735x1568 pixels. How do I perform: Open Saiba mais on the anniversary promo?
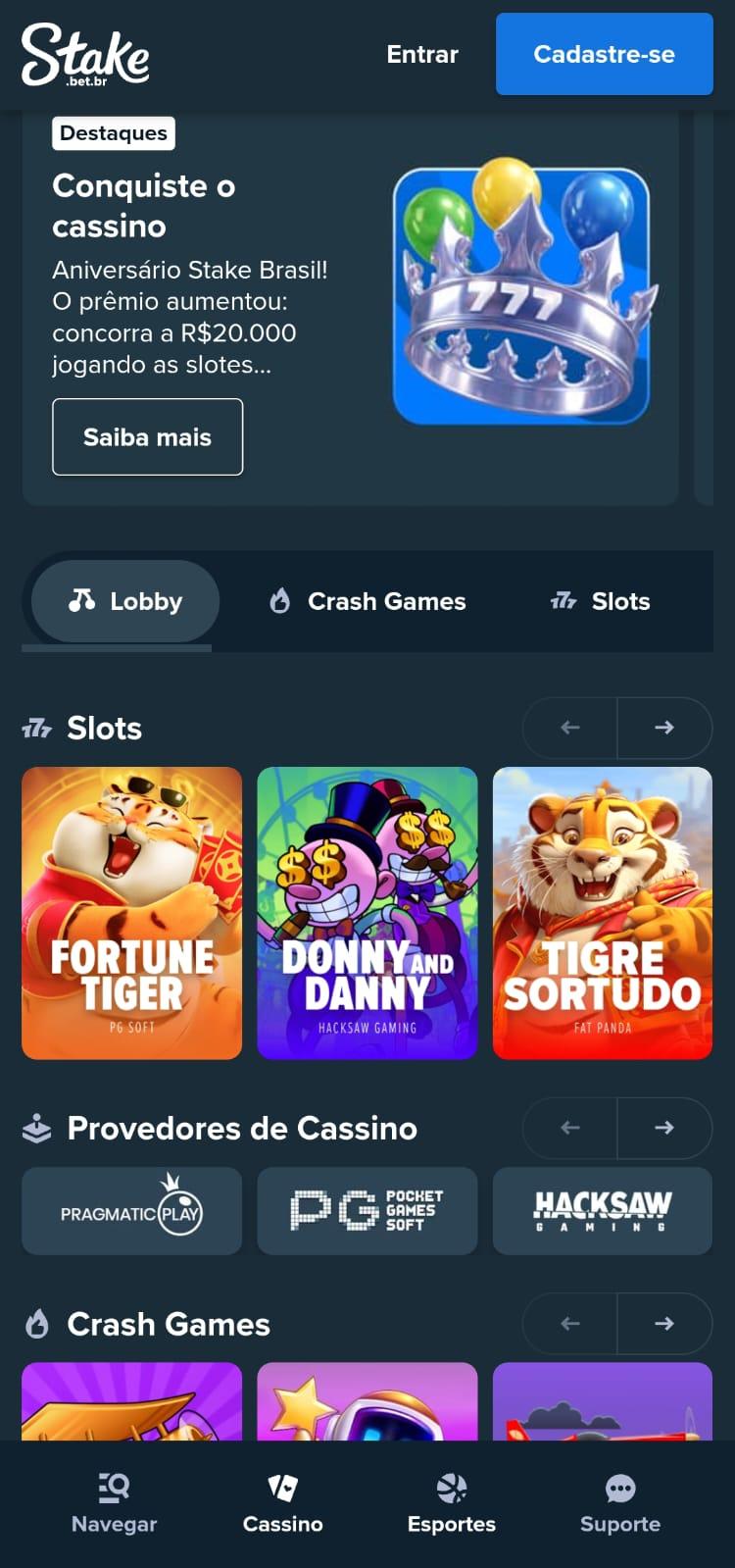click(147, 437)
